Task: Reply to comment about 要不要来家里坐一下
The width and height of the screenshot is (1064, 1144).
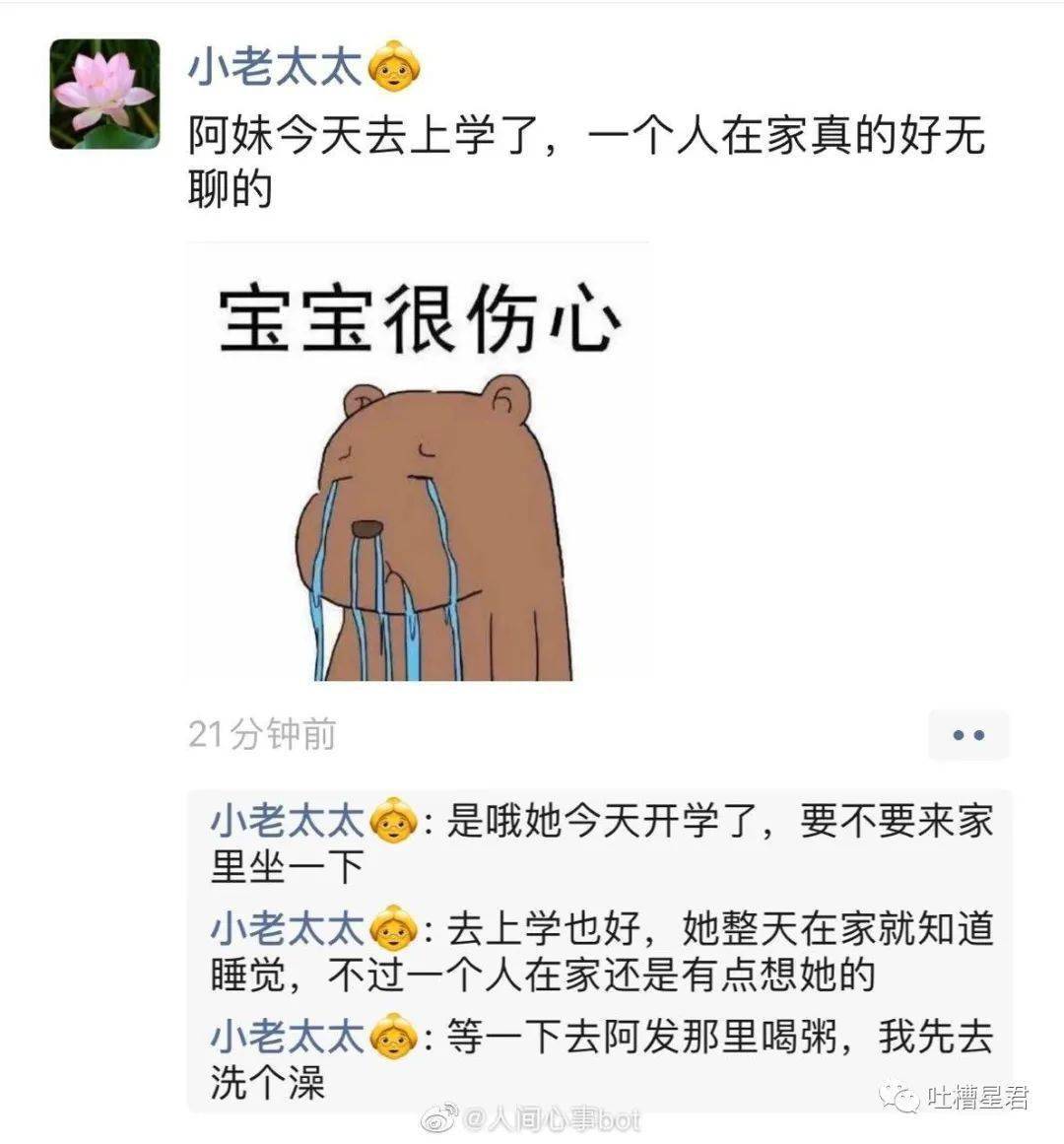Action: [x=601, y=843]
